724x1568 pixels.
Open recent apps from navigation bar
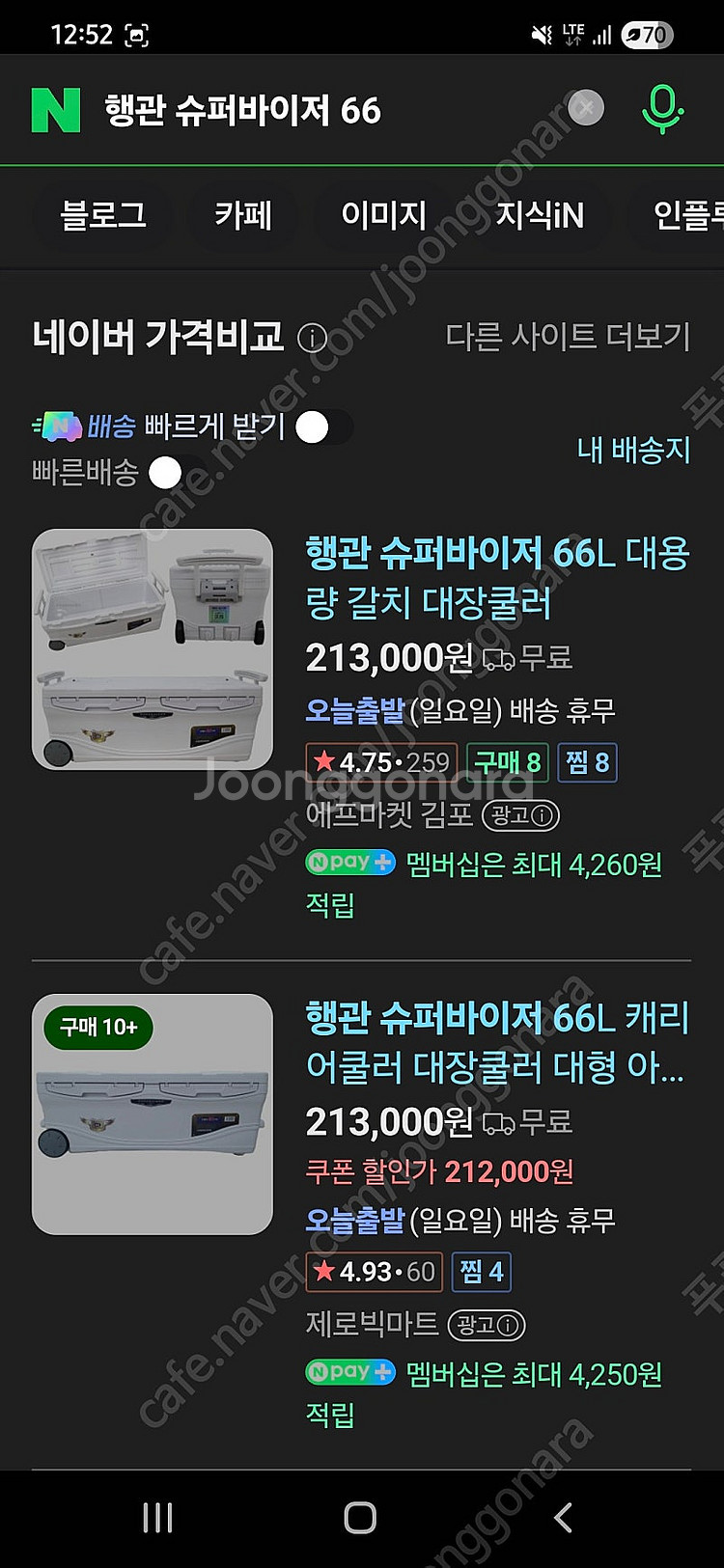[x=157, y=1518]
